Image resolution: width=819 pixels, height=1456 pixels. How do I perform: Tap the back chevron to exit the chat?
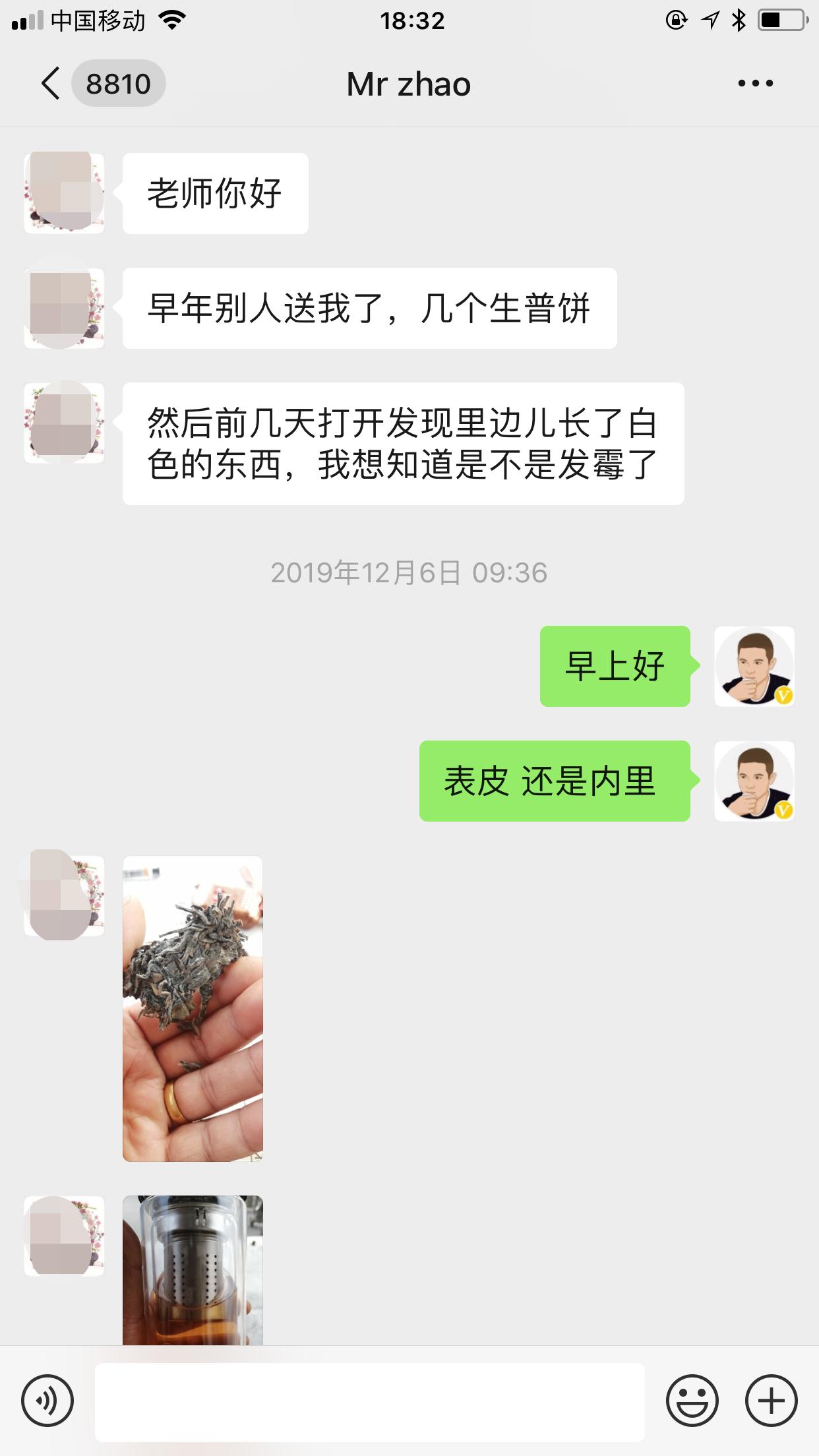[x=50, y=84]
